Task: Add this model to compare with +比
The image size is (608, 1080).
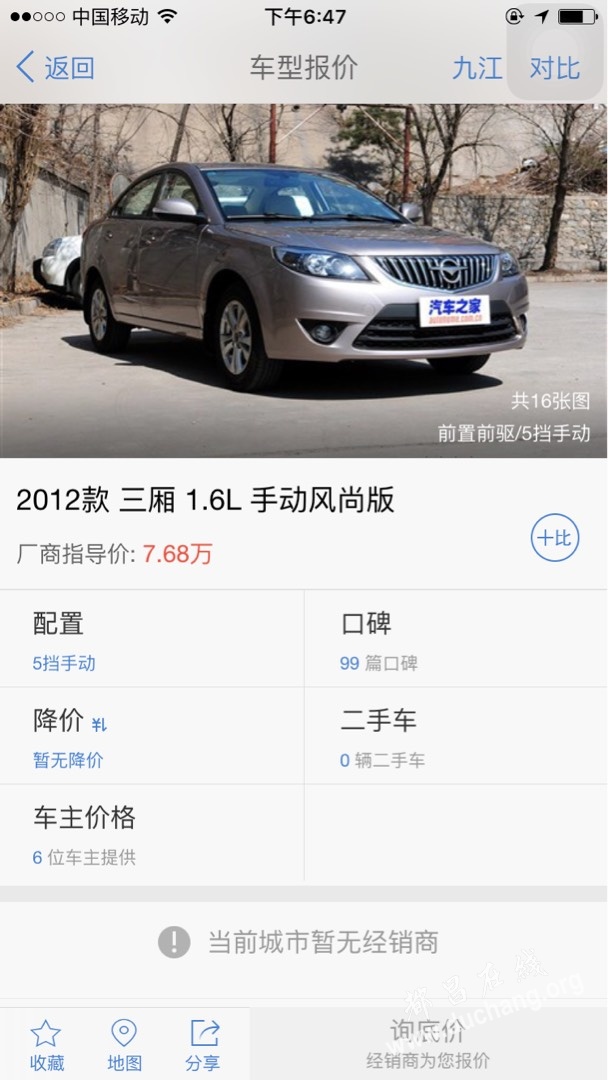Action: coord(554,538)
